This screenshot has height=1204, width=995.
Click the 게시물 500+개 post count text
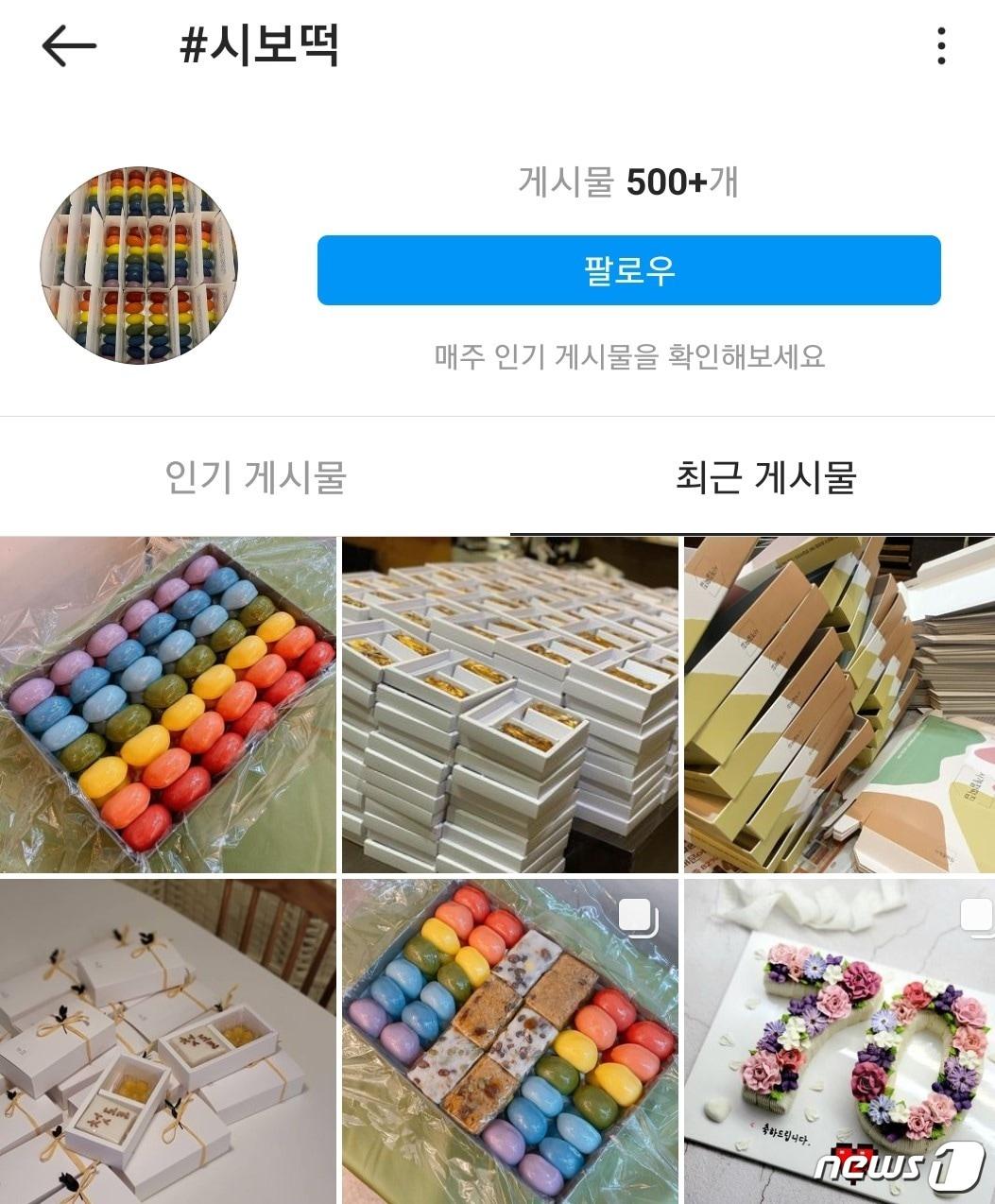tap(630, 181)
